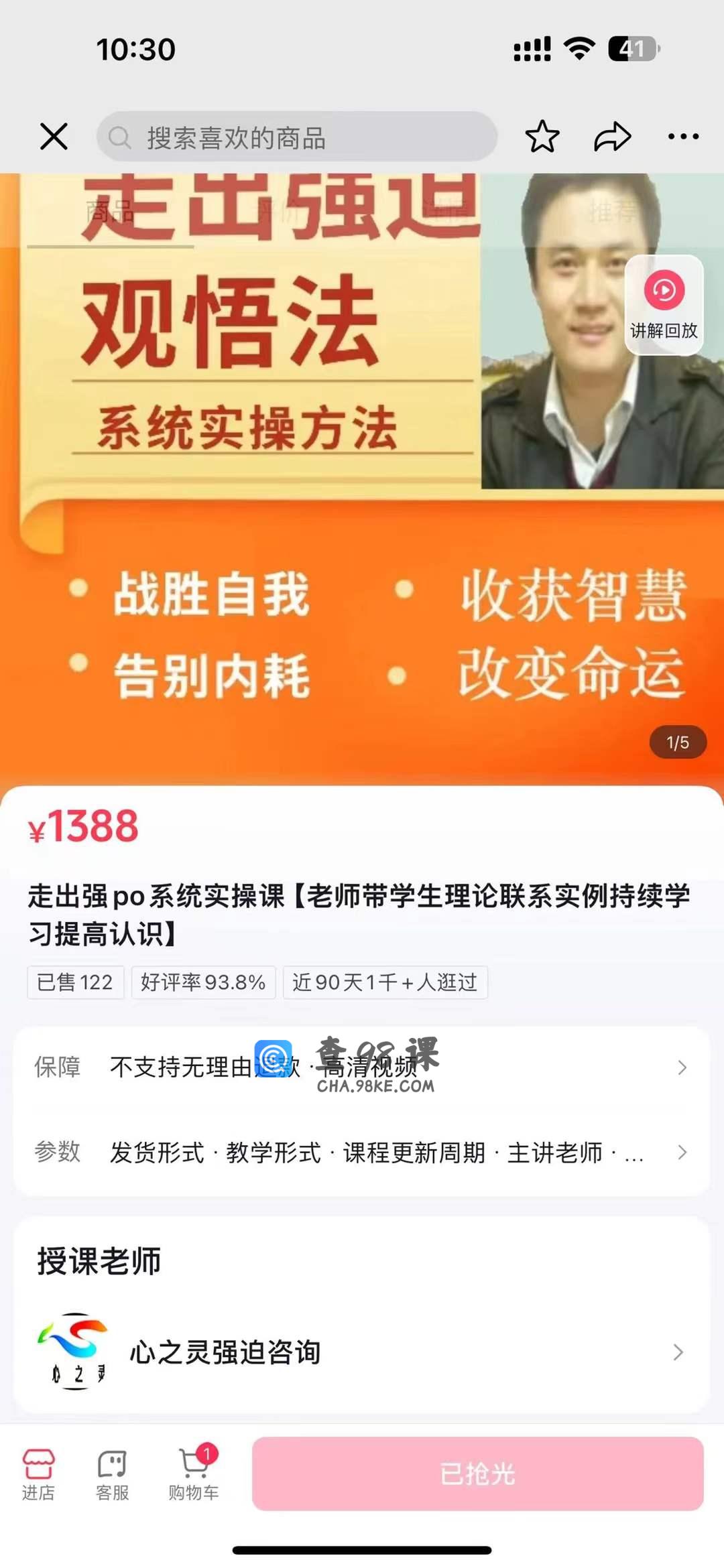Share this product

point(612,137)
